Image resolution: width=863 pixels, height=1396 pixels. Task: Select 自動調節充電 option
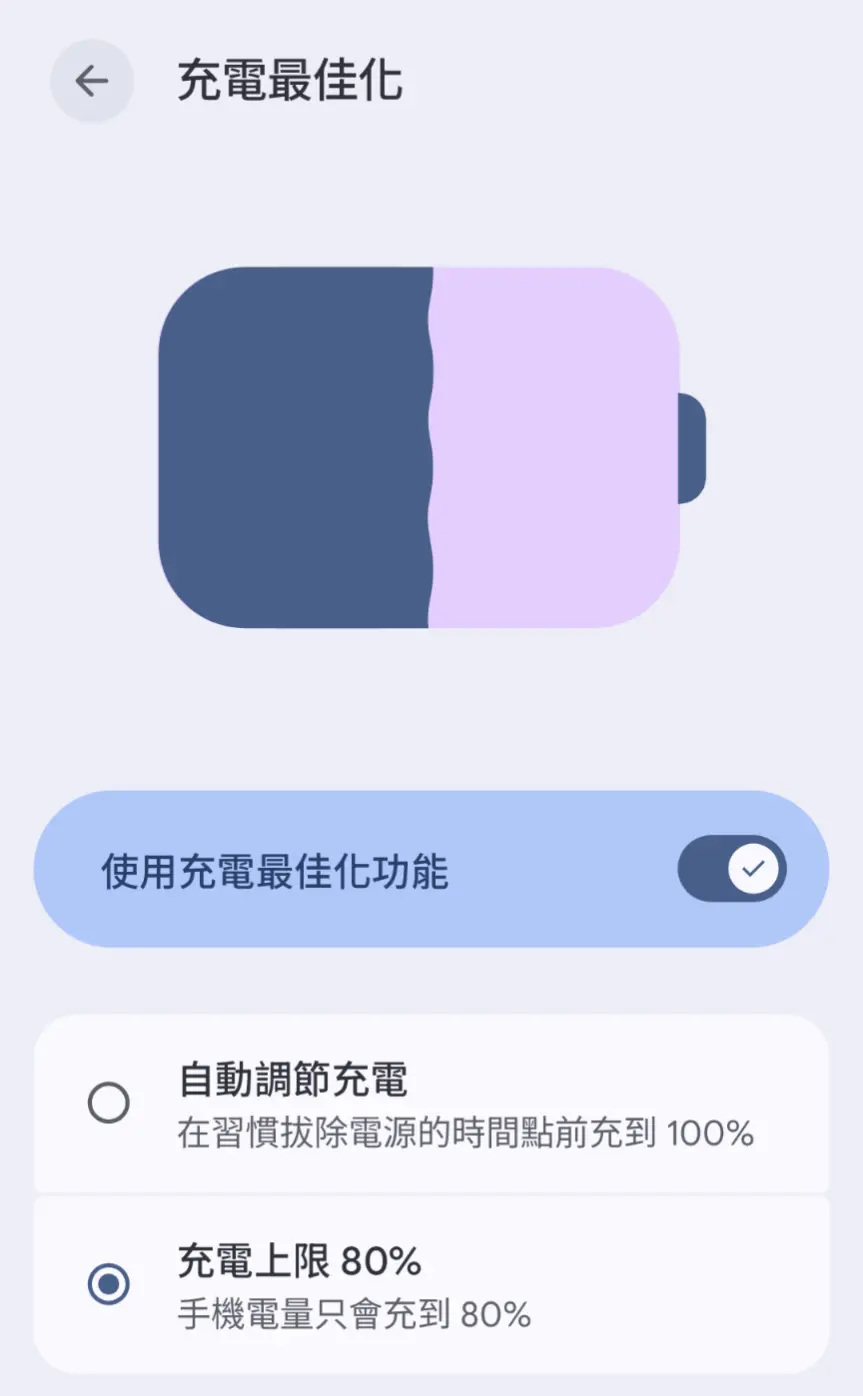coord(108,1104)
